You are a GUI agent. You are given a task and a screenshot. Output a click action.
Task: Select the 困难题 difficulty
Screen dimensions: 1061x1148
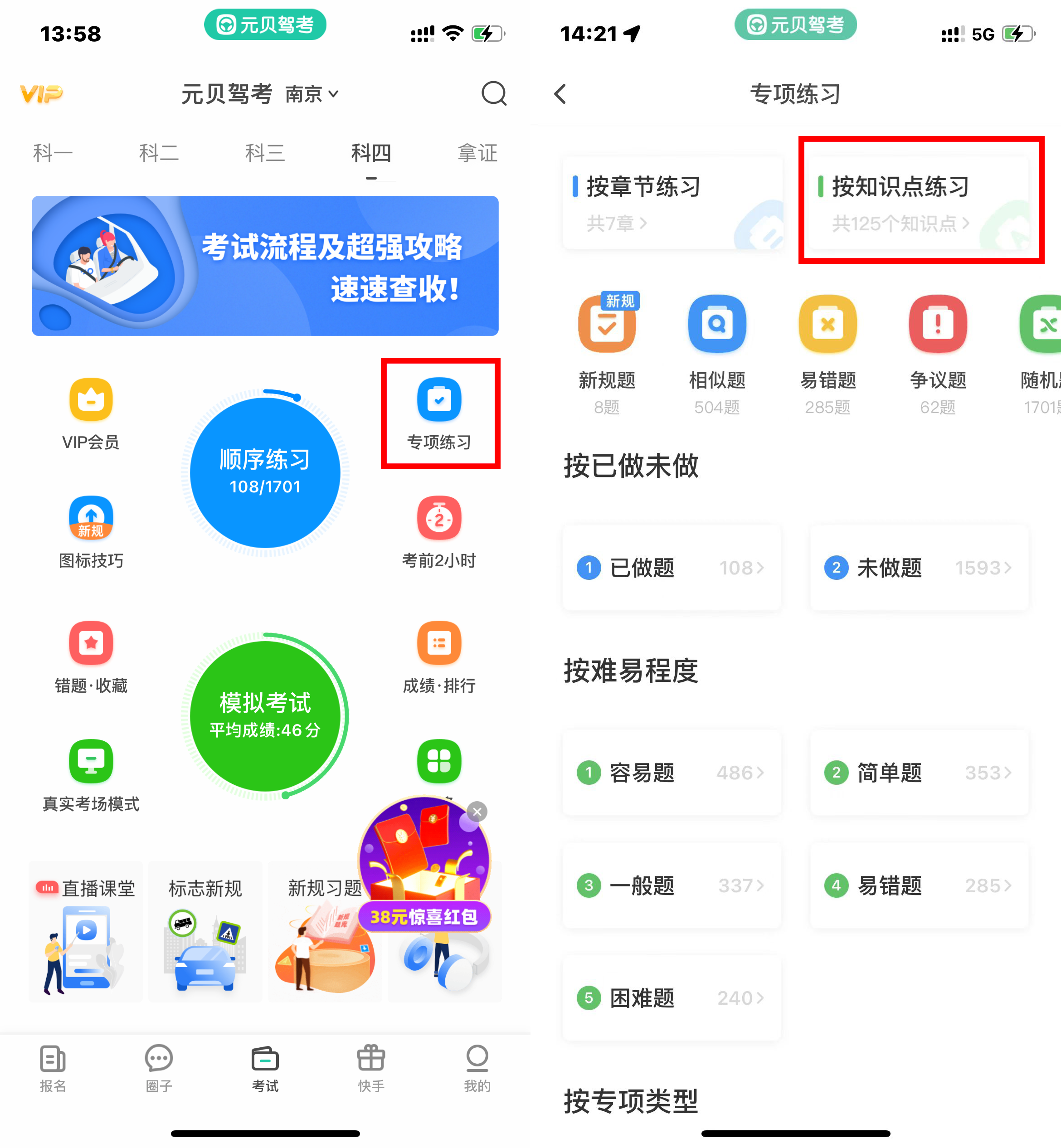(672, 997)
